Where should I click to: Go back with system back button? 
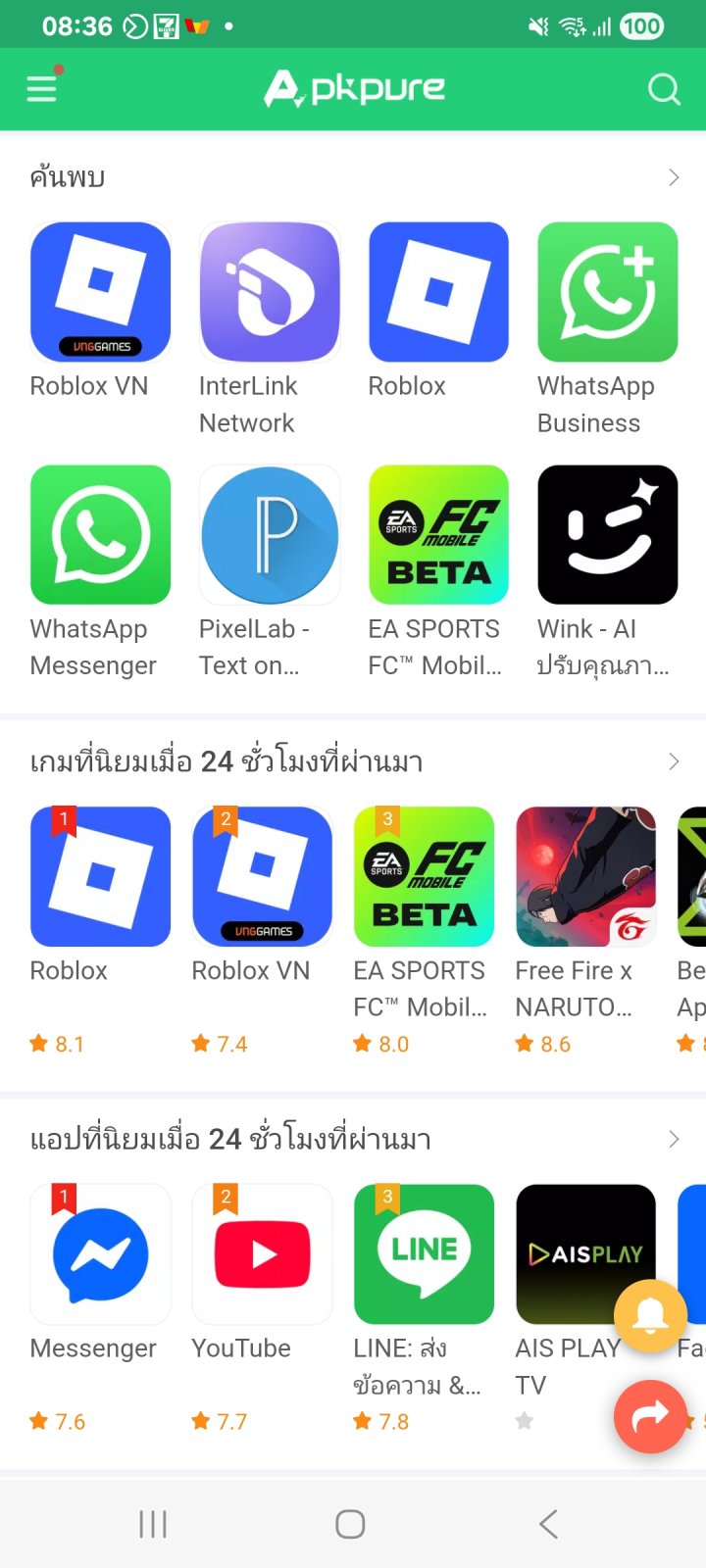tap(548, 1524)
